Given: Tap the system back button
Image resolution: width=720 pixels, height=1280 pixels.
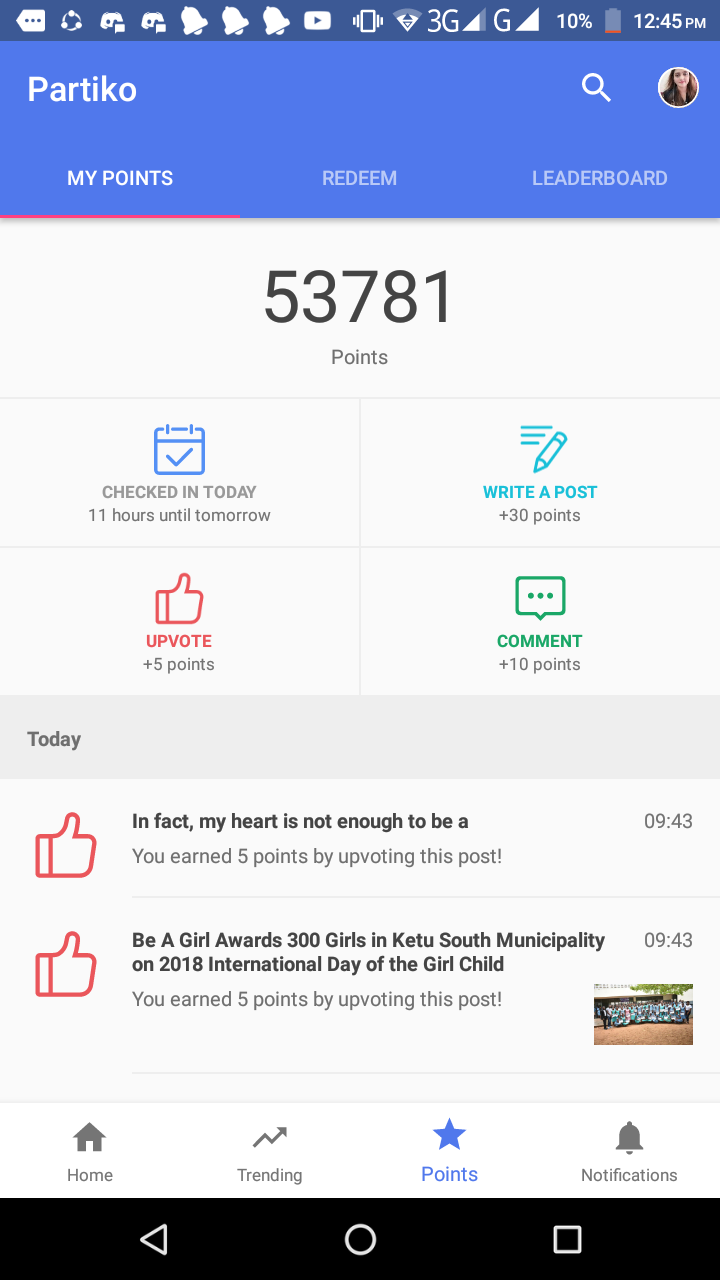Looking at the screenshot, I should 154,1240.
